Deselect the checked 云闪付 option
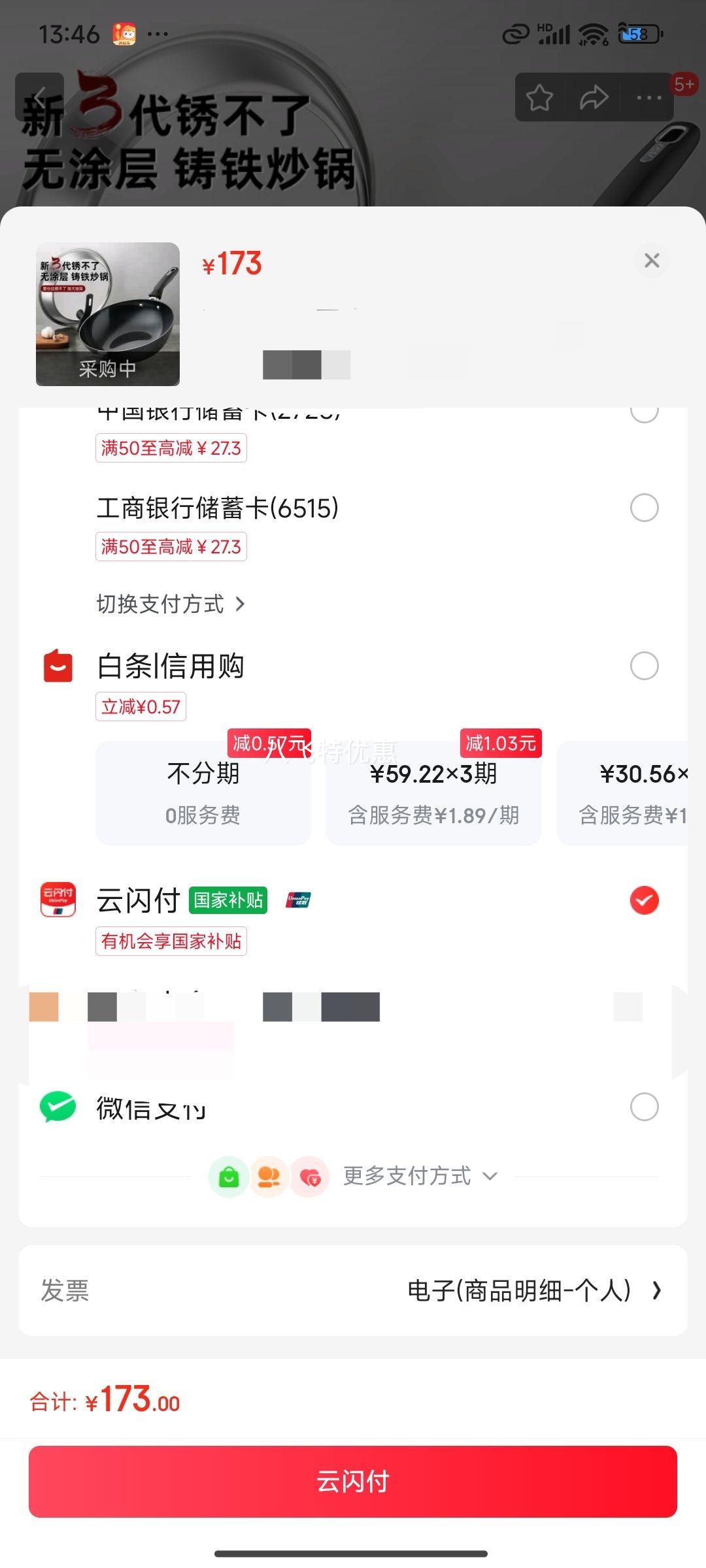 (x=643, y=900)
